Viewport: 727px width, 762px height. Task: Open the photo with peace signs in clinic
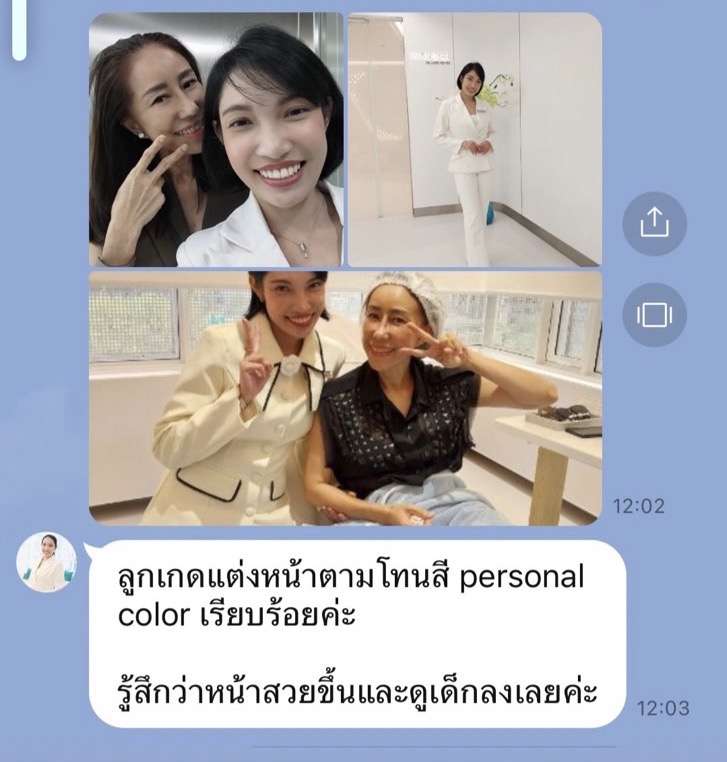[345, 398]
